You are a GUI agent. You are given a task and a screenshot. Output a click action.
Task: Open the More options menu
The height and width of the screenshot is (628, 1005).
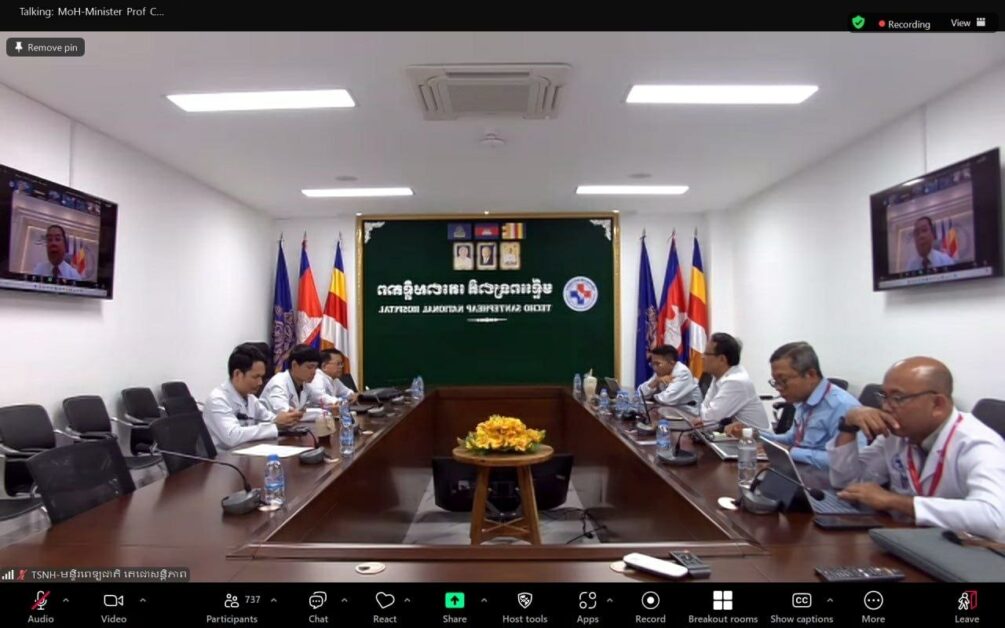tap(873, 605)
